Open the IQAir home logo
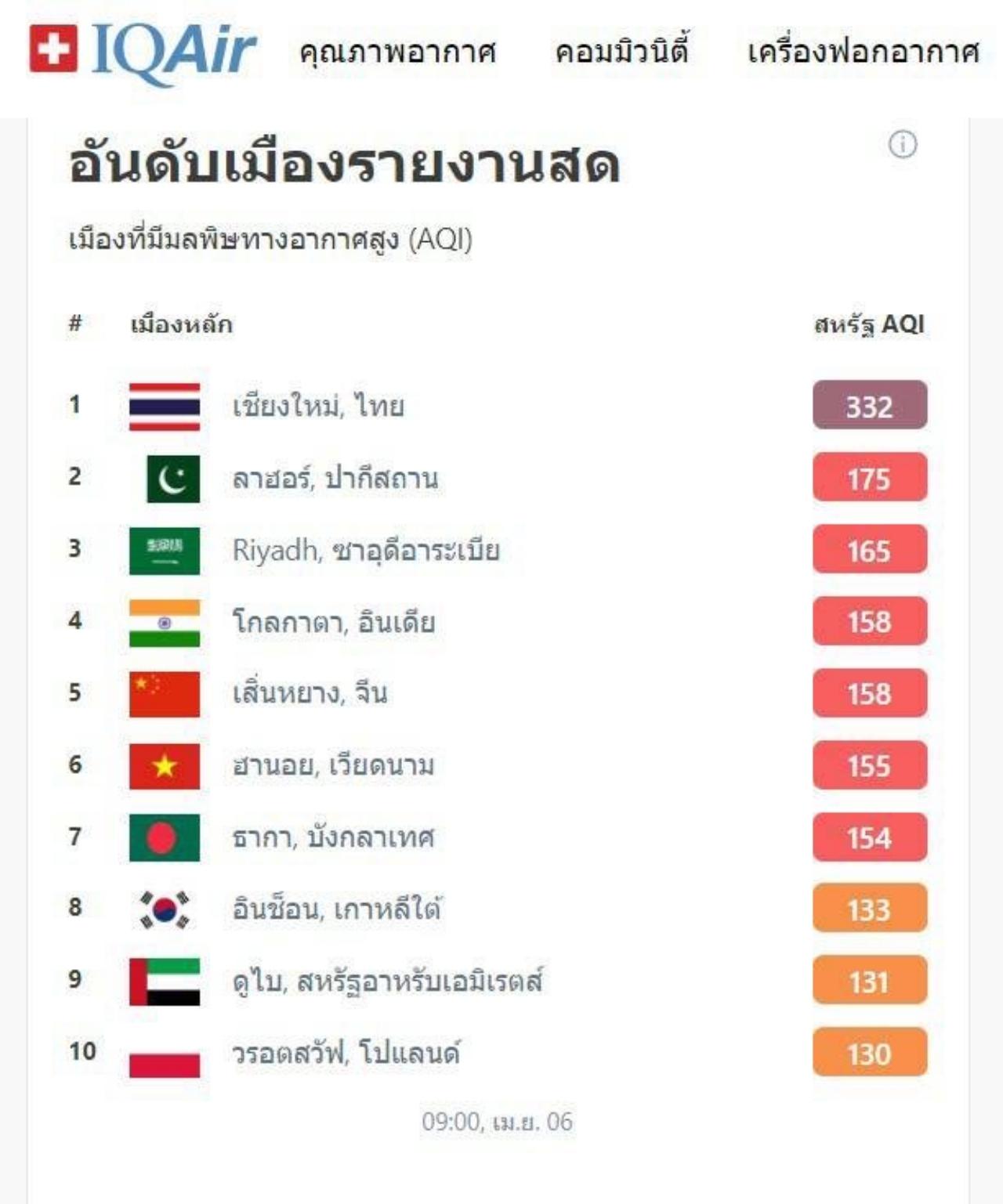The height and width of the screenshot is (1204, 1003). point(143,50)
